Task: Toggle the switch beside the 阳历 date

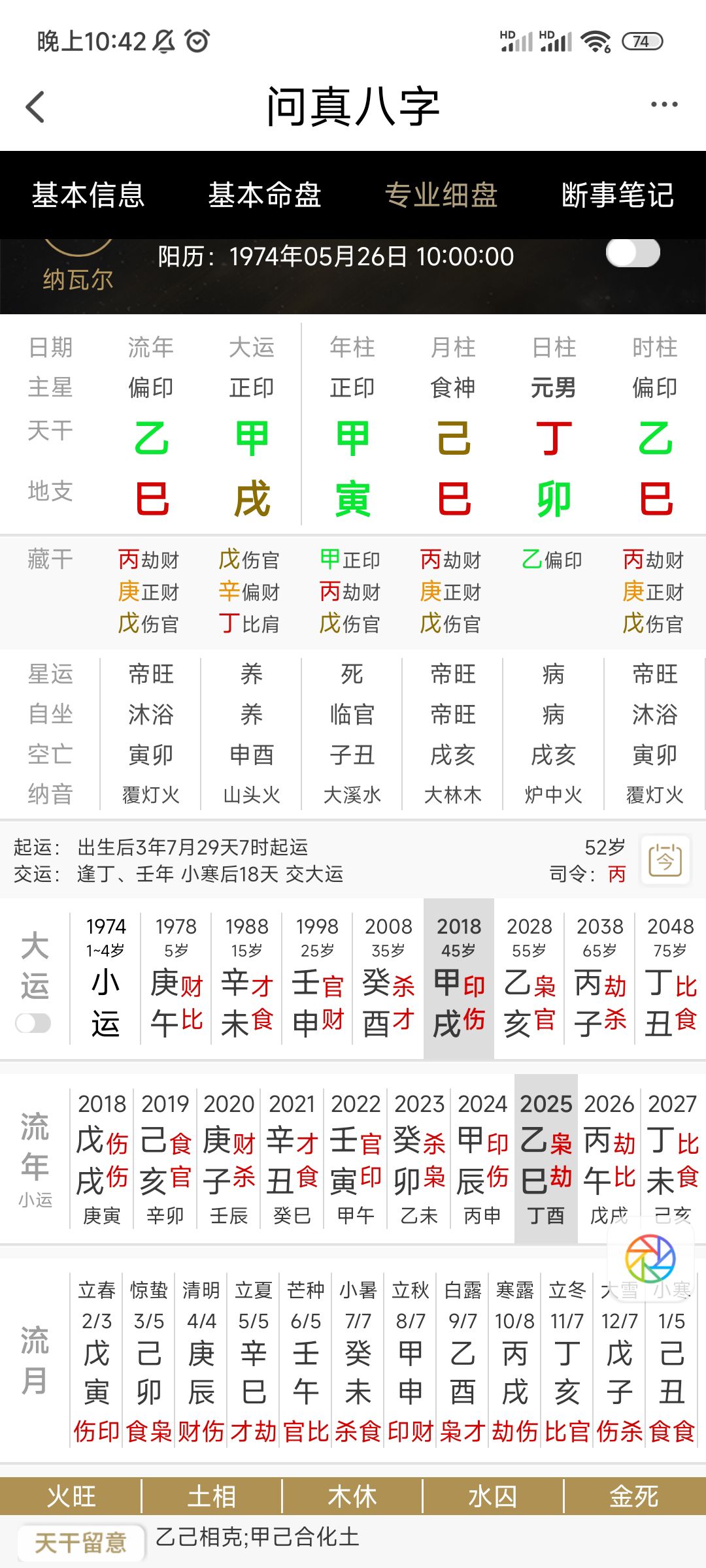Action: [633, 253]
